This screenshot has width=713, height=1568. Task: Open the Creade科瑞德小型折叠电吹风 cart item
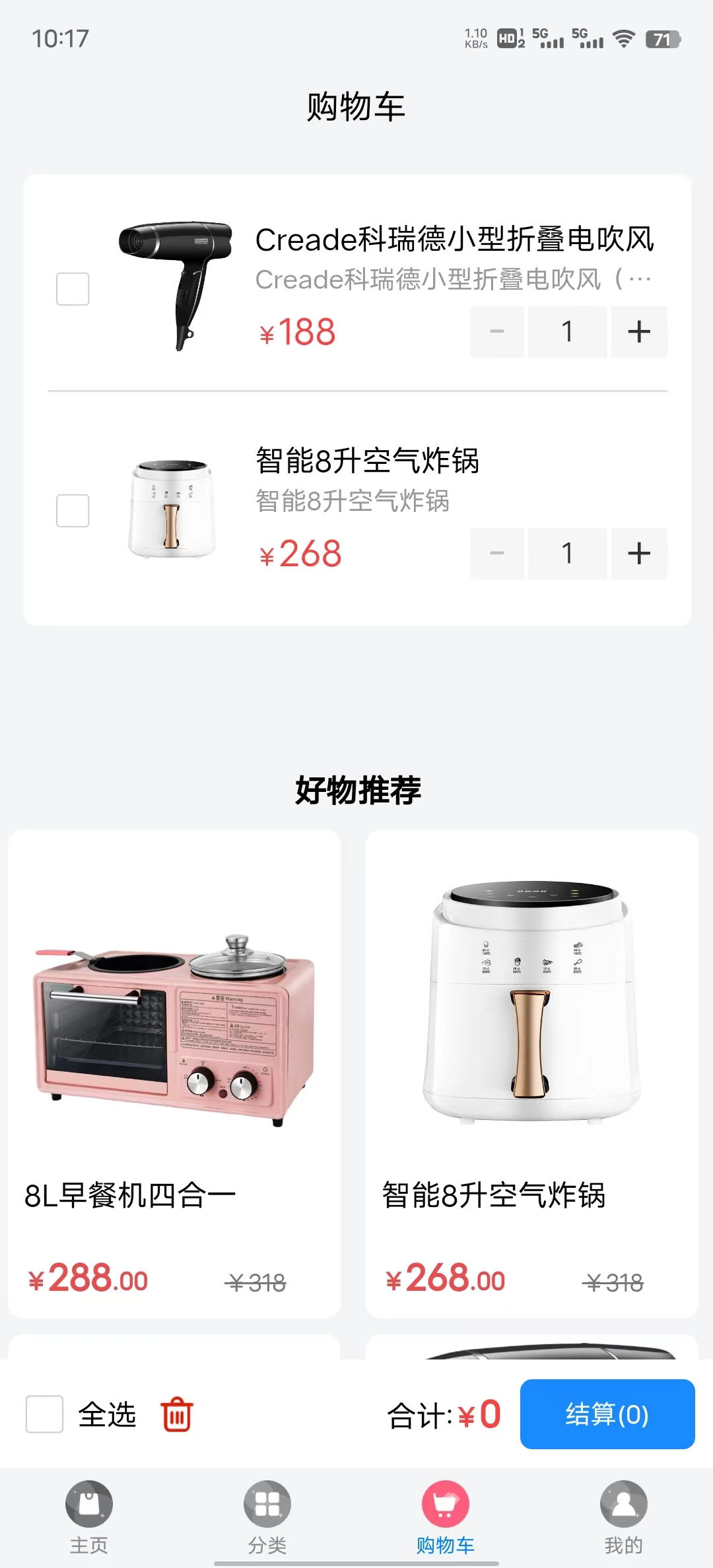tap(454, 240)
